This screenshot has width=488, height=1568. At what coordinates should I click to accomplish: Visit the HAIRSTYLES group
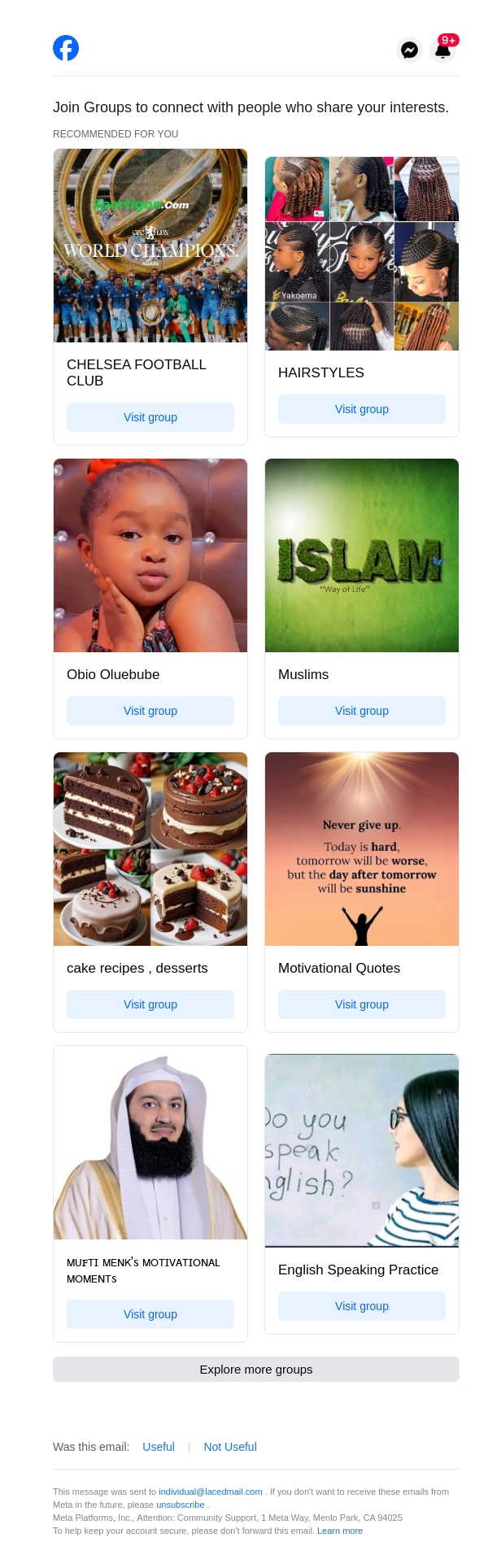click(362, 409)
